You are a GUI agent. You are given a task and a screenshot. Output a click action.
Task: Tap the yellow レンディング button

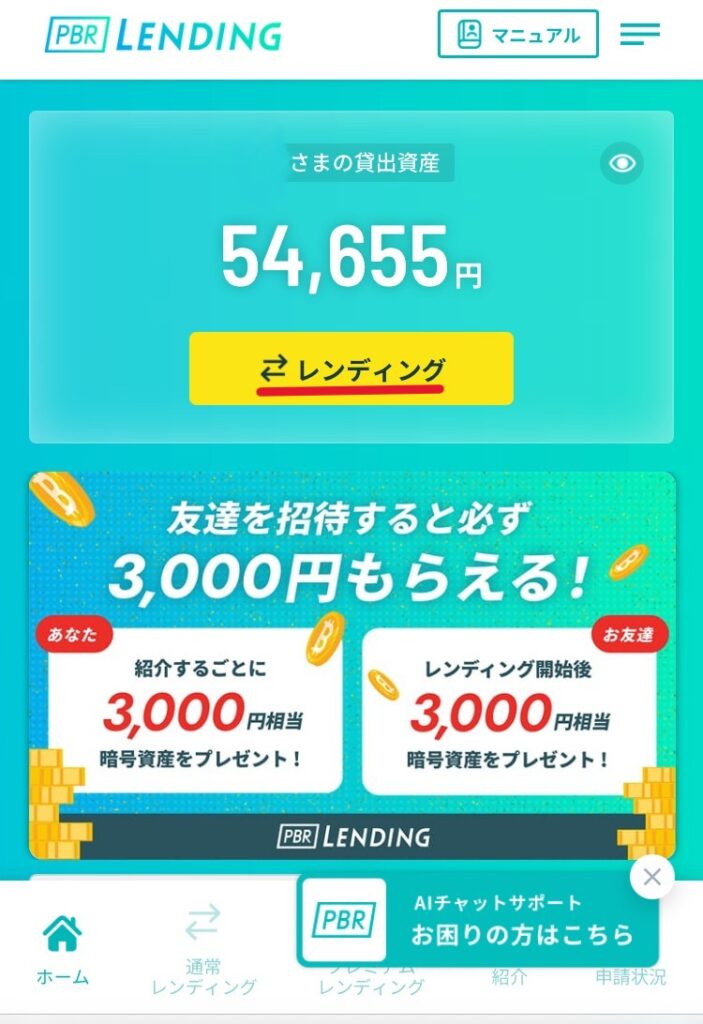[x=351, y=369]
